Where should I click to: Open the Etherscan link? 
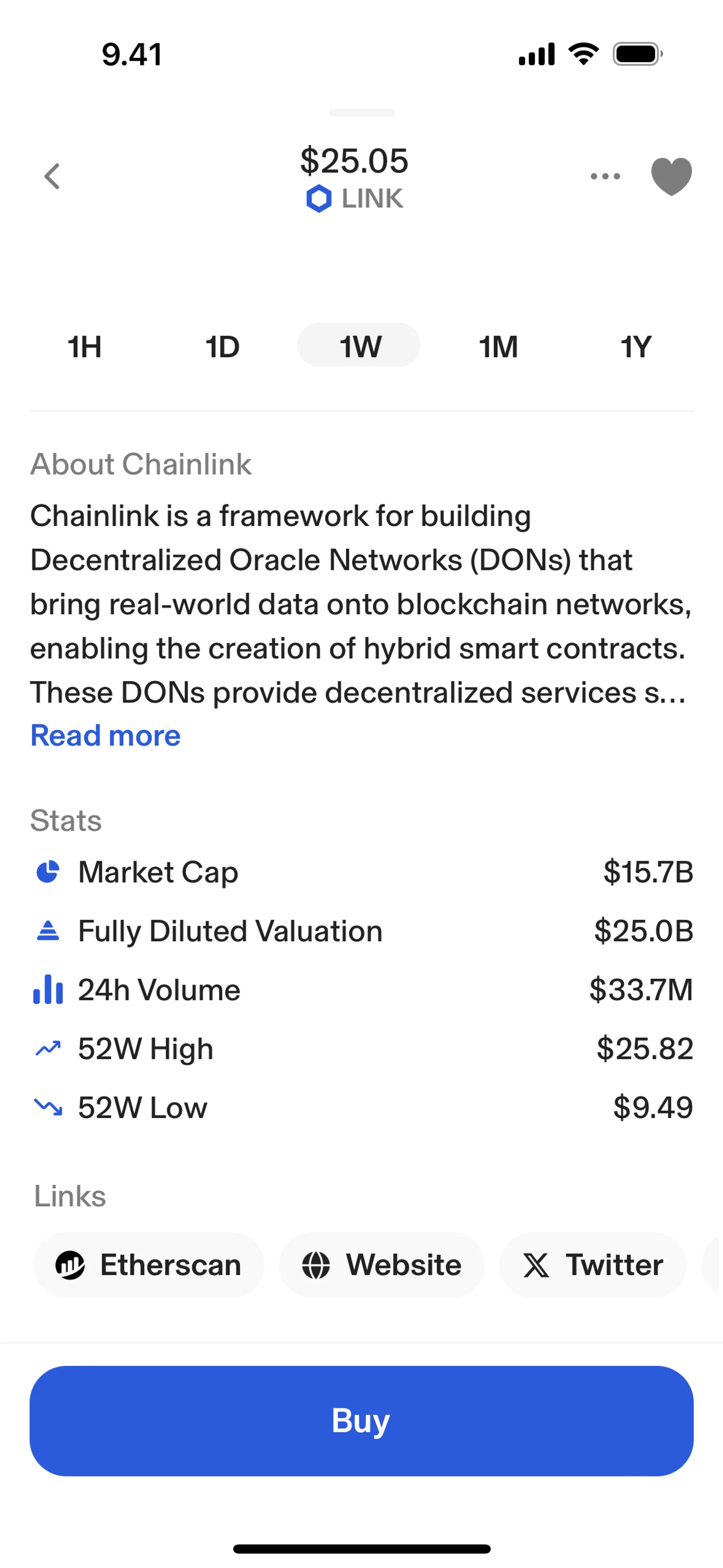point(148,1265)
